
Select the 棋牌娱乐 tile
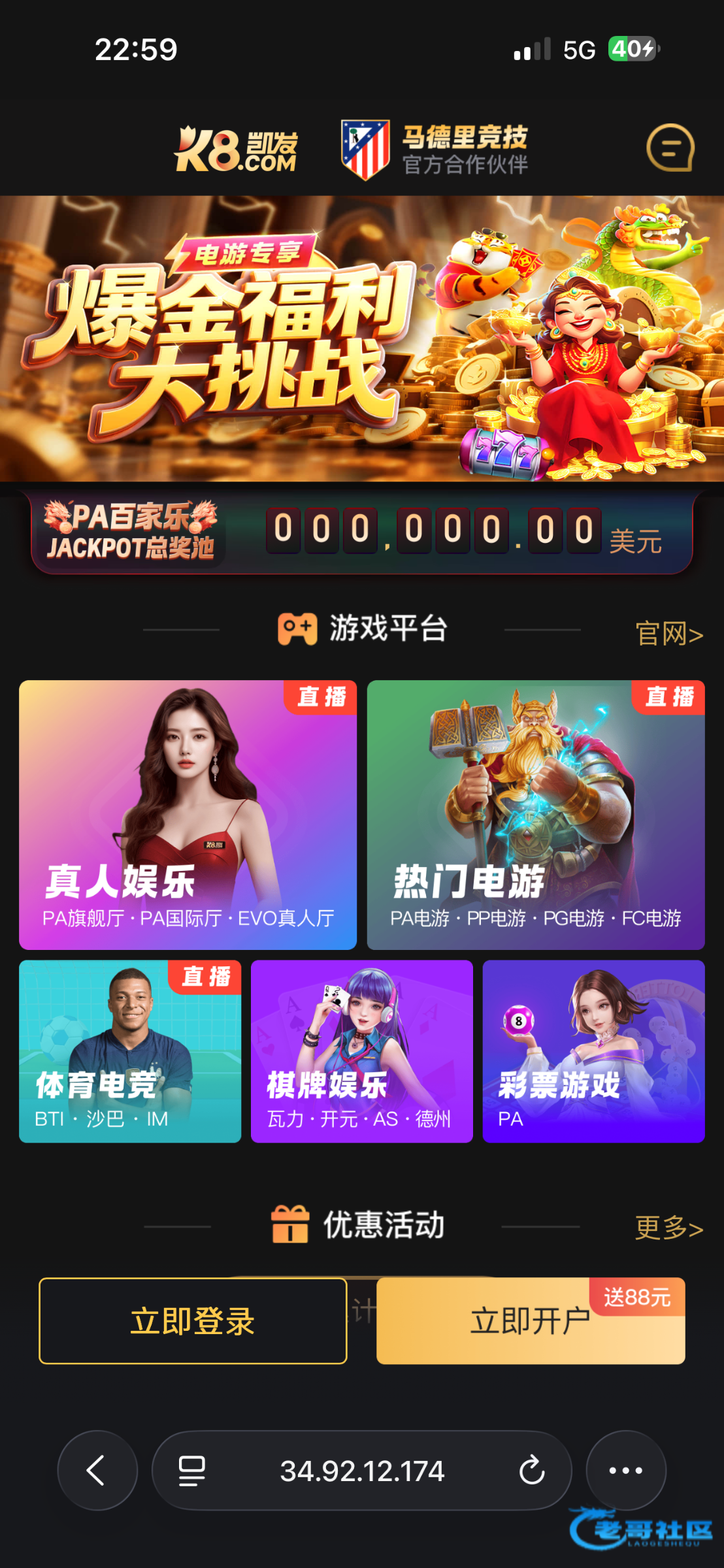pos(361,1051)
